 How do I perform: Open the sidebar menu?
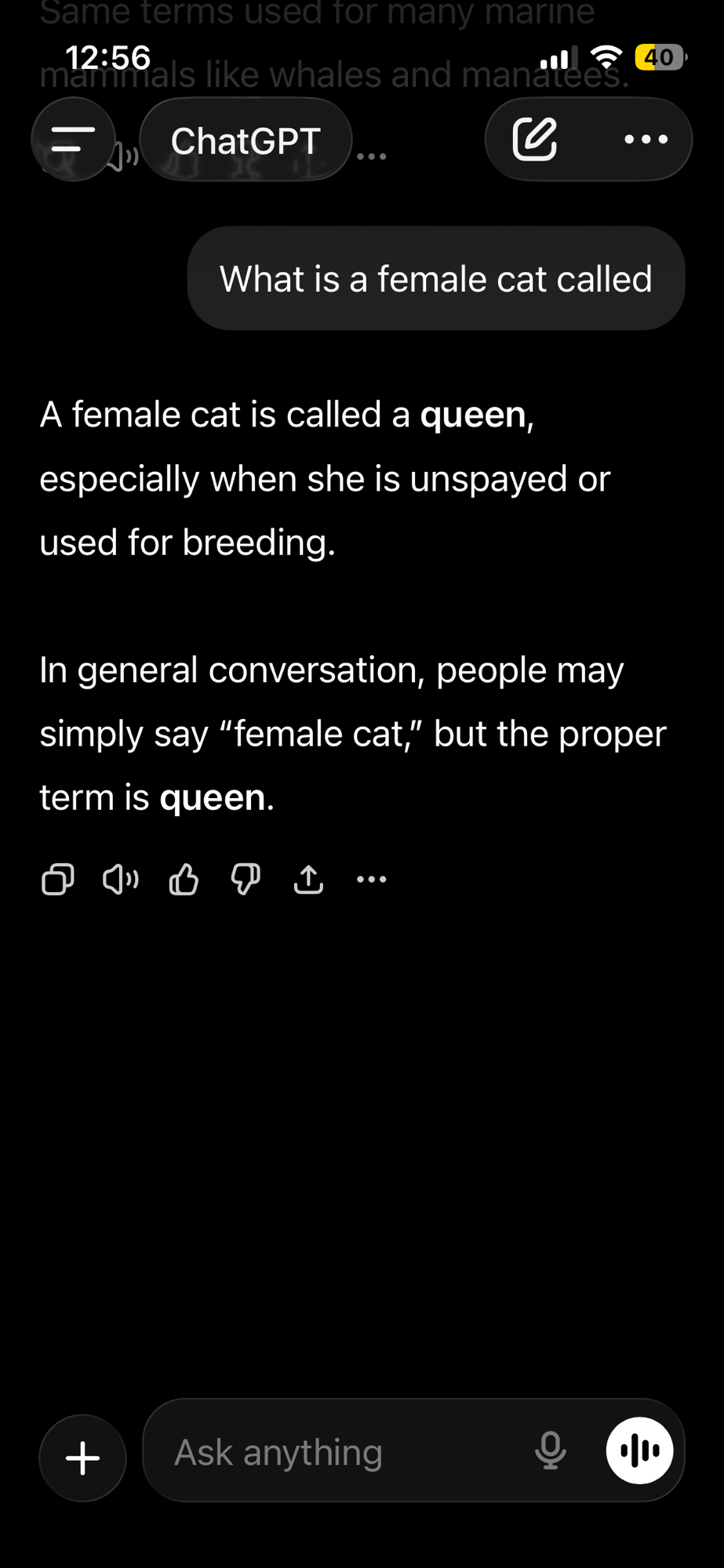click(73, 140)
